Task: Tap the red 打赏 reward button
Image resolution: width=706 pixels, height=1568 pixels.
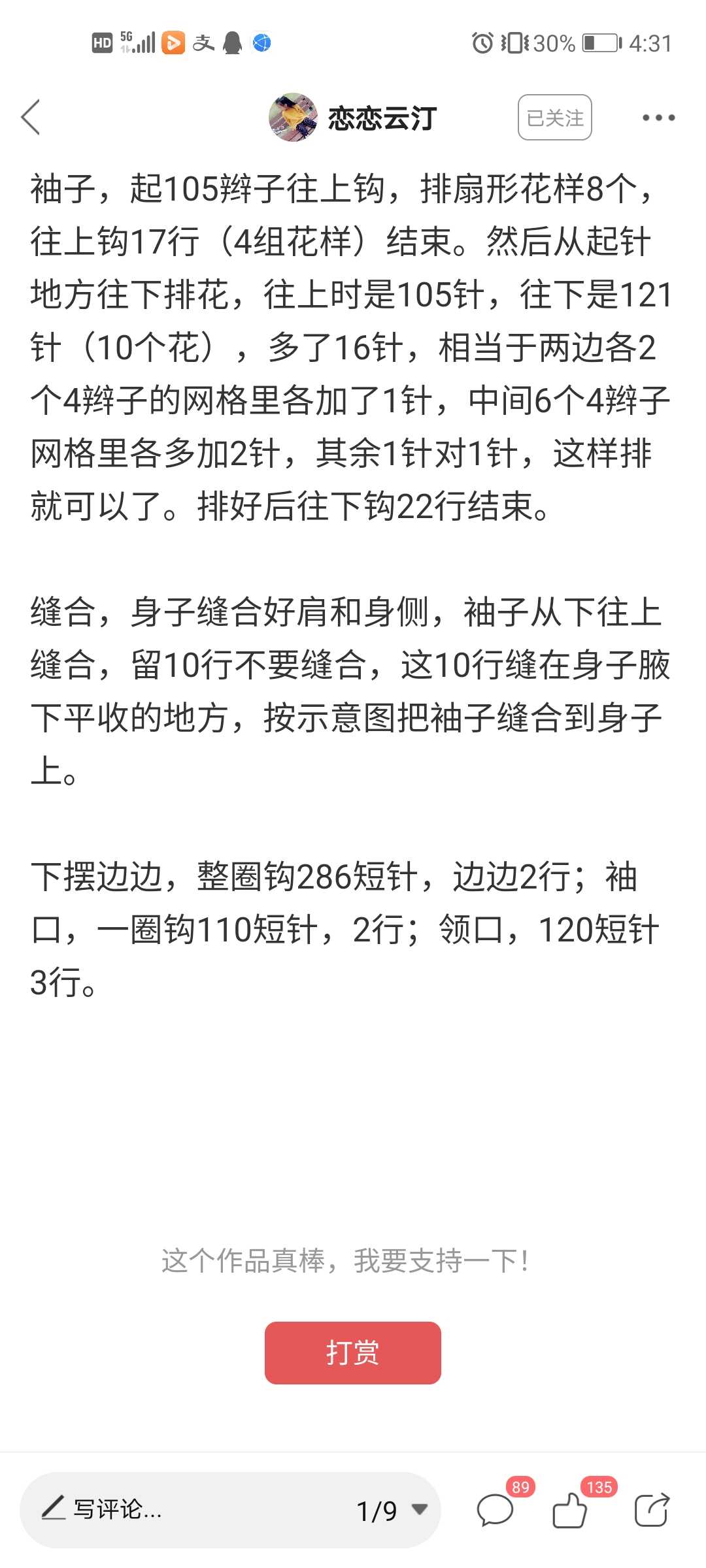Action: (353, 1352)
